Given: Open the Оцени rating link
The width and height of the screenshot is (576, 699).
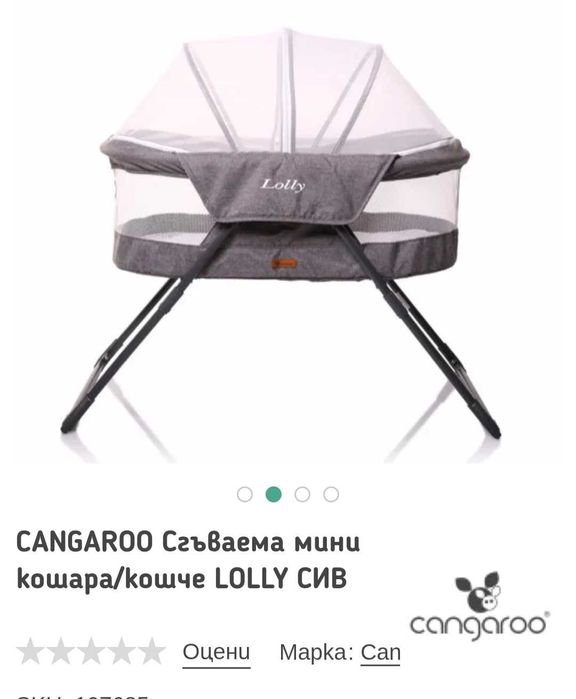Looking at the screenshot, I should 216,652.
